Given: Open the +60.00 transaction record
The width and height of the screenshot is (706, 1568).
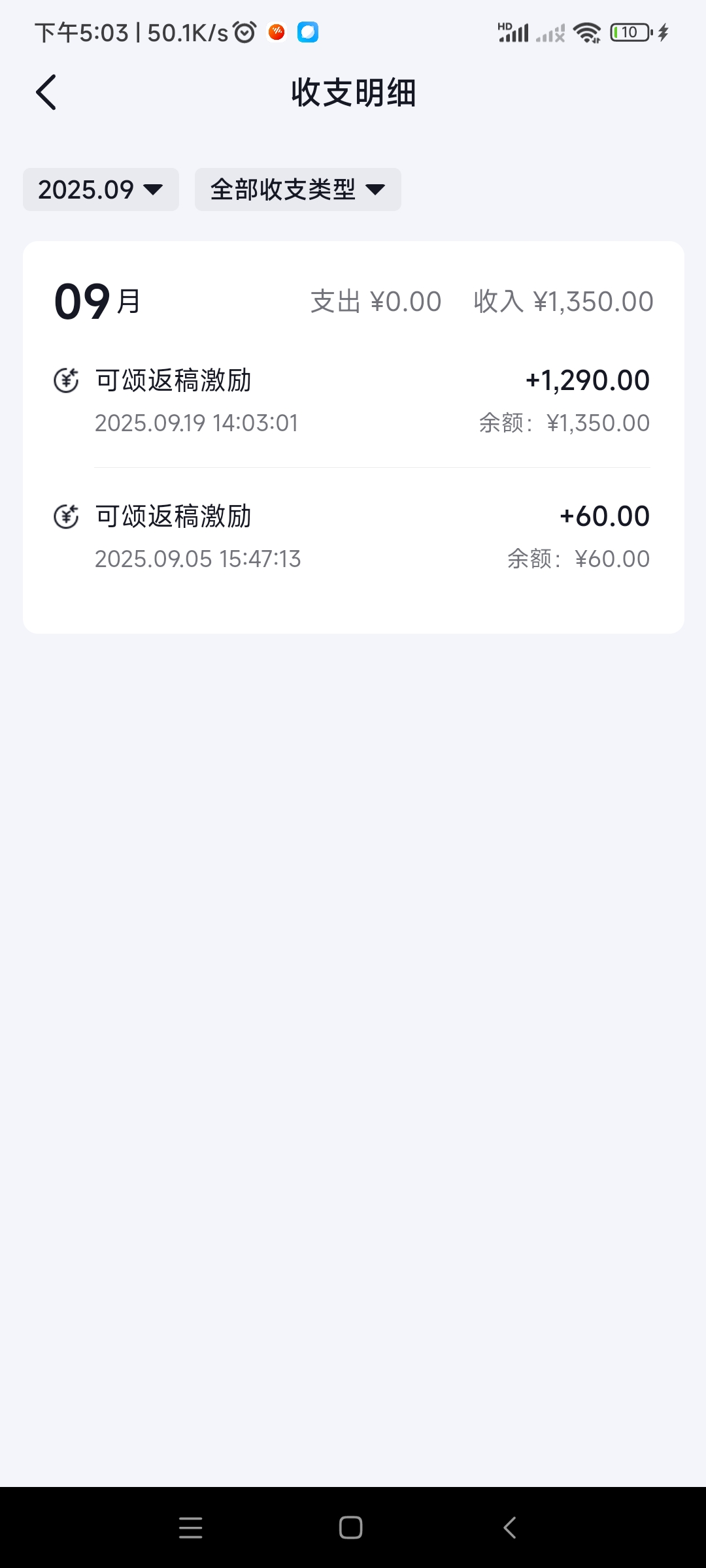Looking at the screenshot, I should coord(353,536).
